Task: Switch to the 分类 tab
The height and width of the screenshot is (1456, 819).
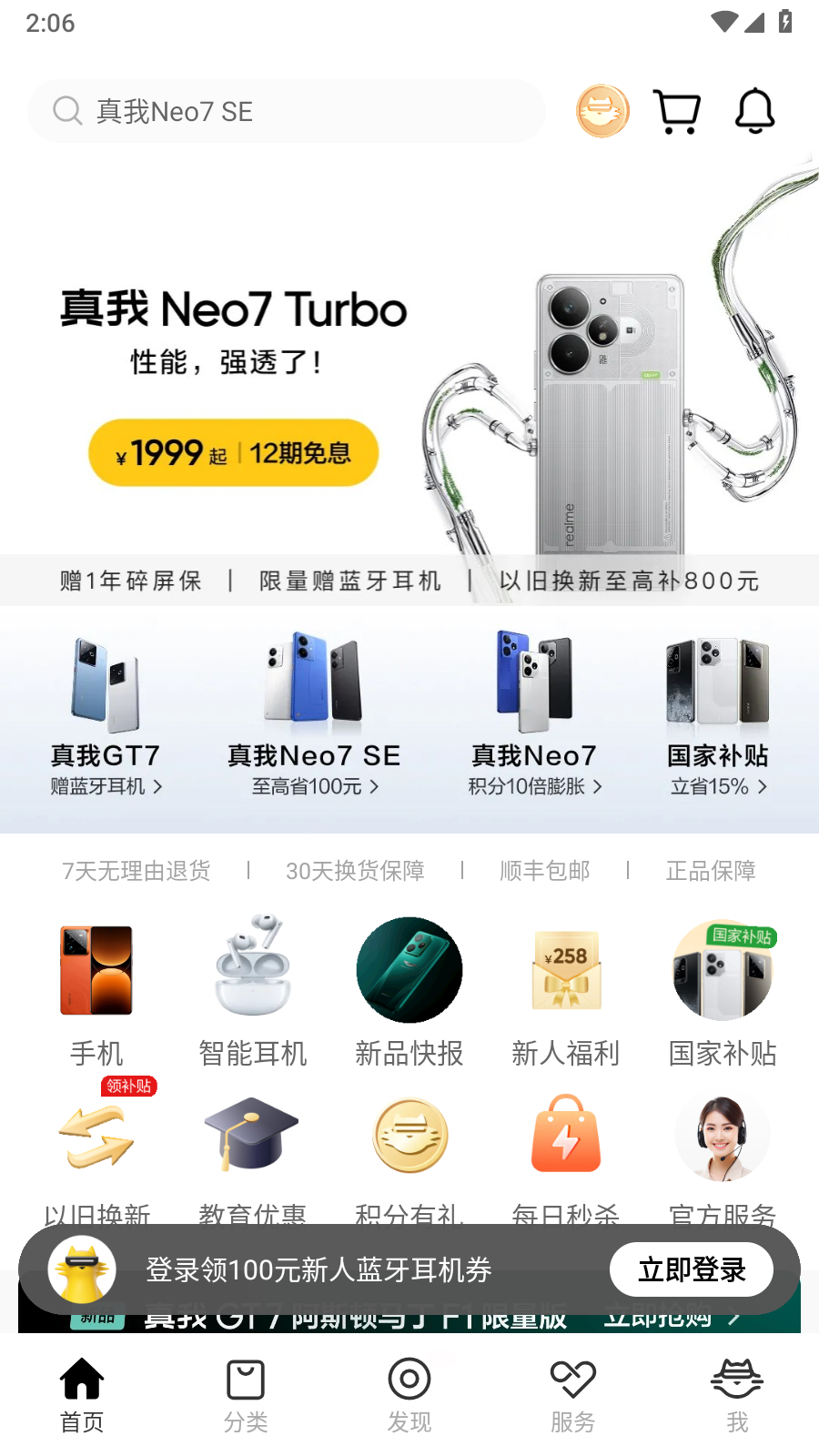Action: [x=246, y=1396]
